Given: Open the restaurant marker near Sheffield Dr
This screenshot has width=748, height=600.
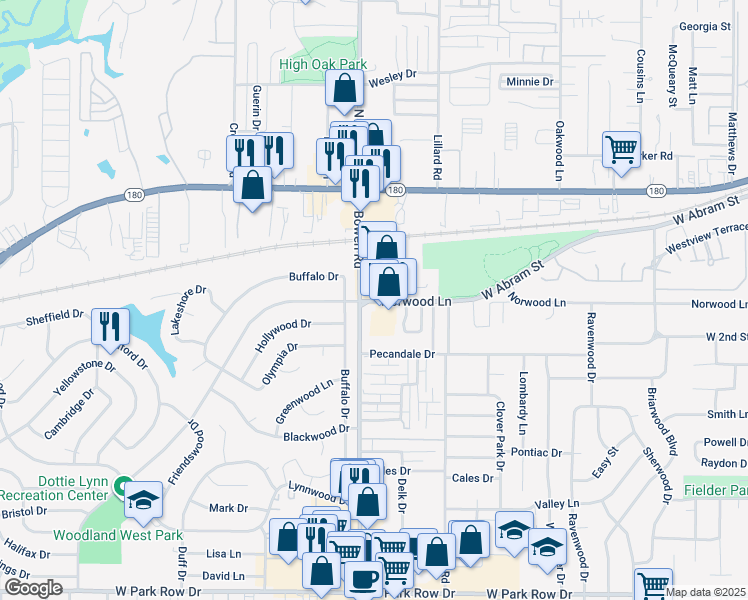Looking at the screenshot, I should [x=110, y=325].
